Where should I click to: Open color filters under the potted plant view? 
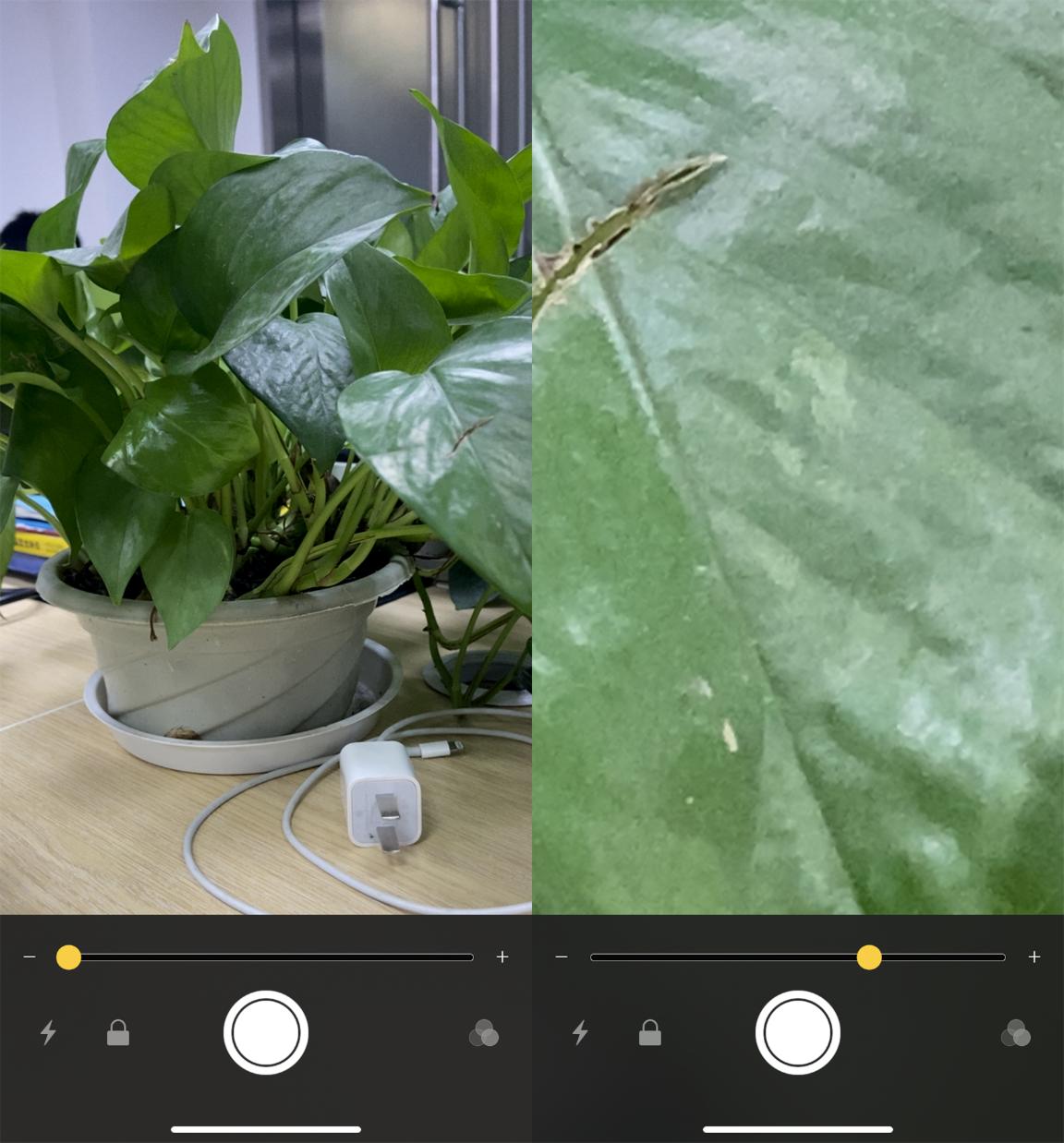483,1032
